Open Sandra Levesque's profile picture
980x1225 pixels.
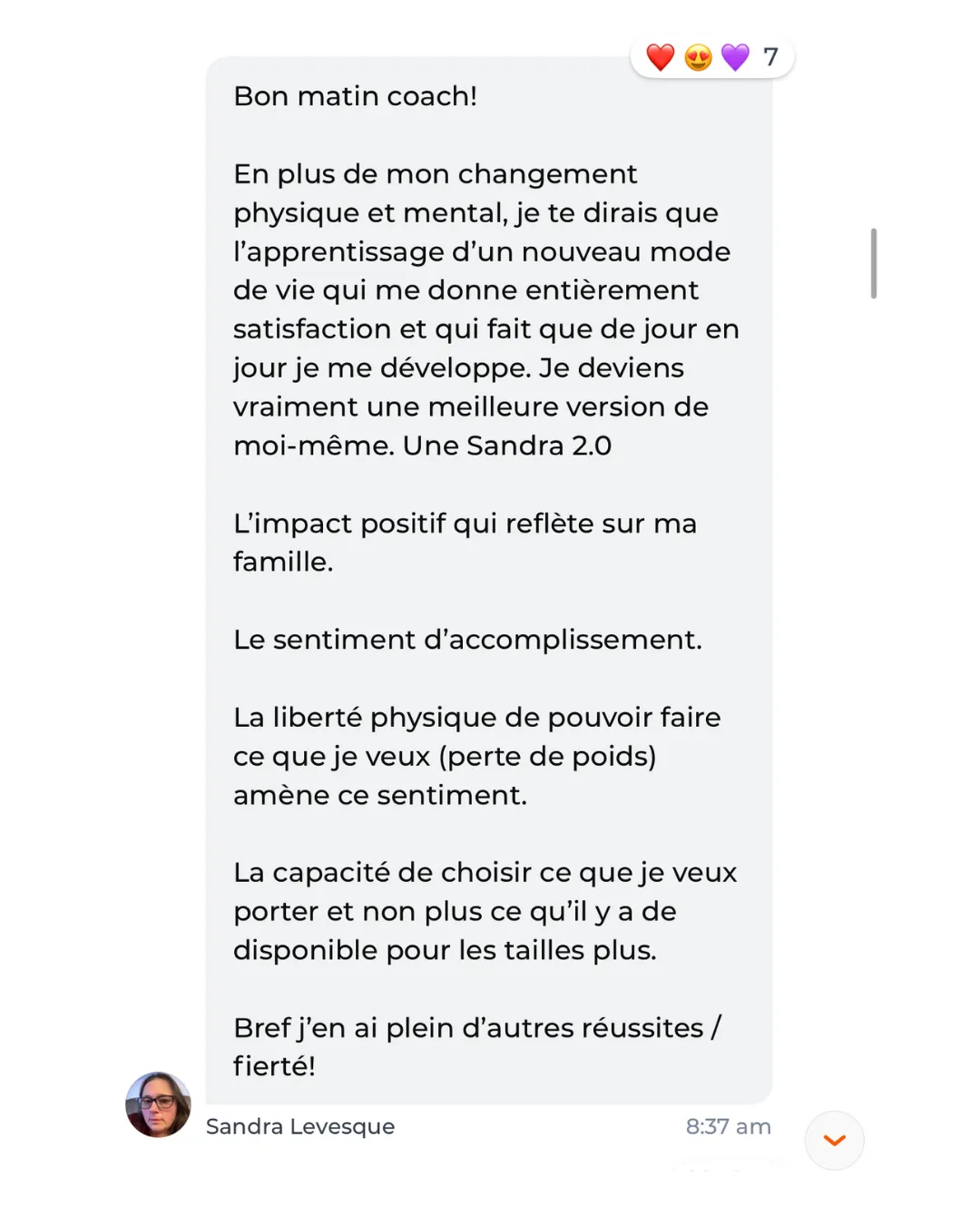[158, 1104]
